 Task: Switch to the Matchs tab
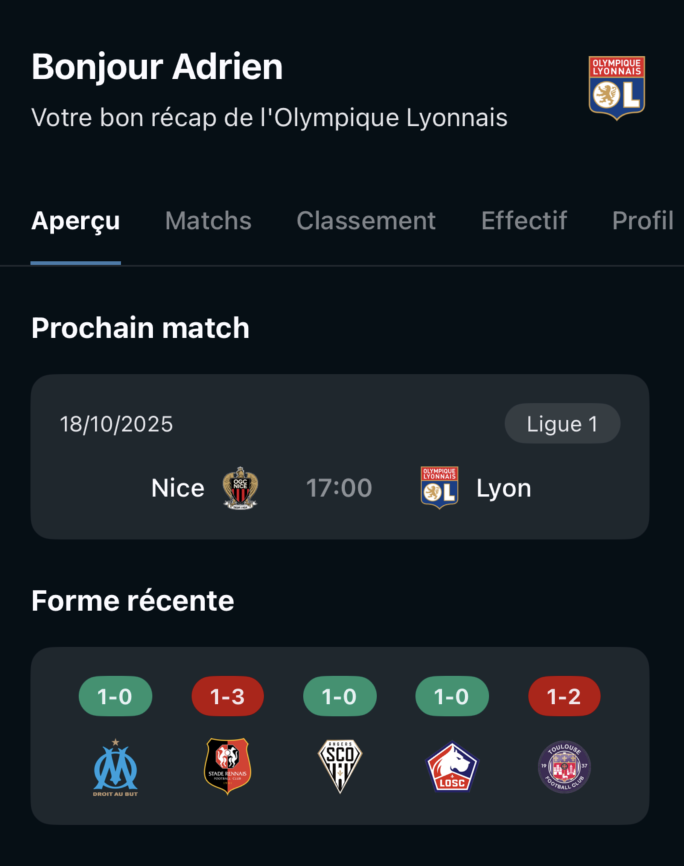(208, 221)
